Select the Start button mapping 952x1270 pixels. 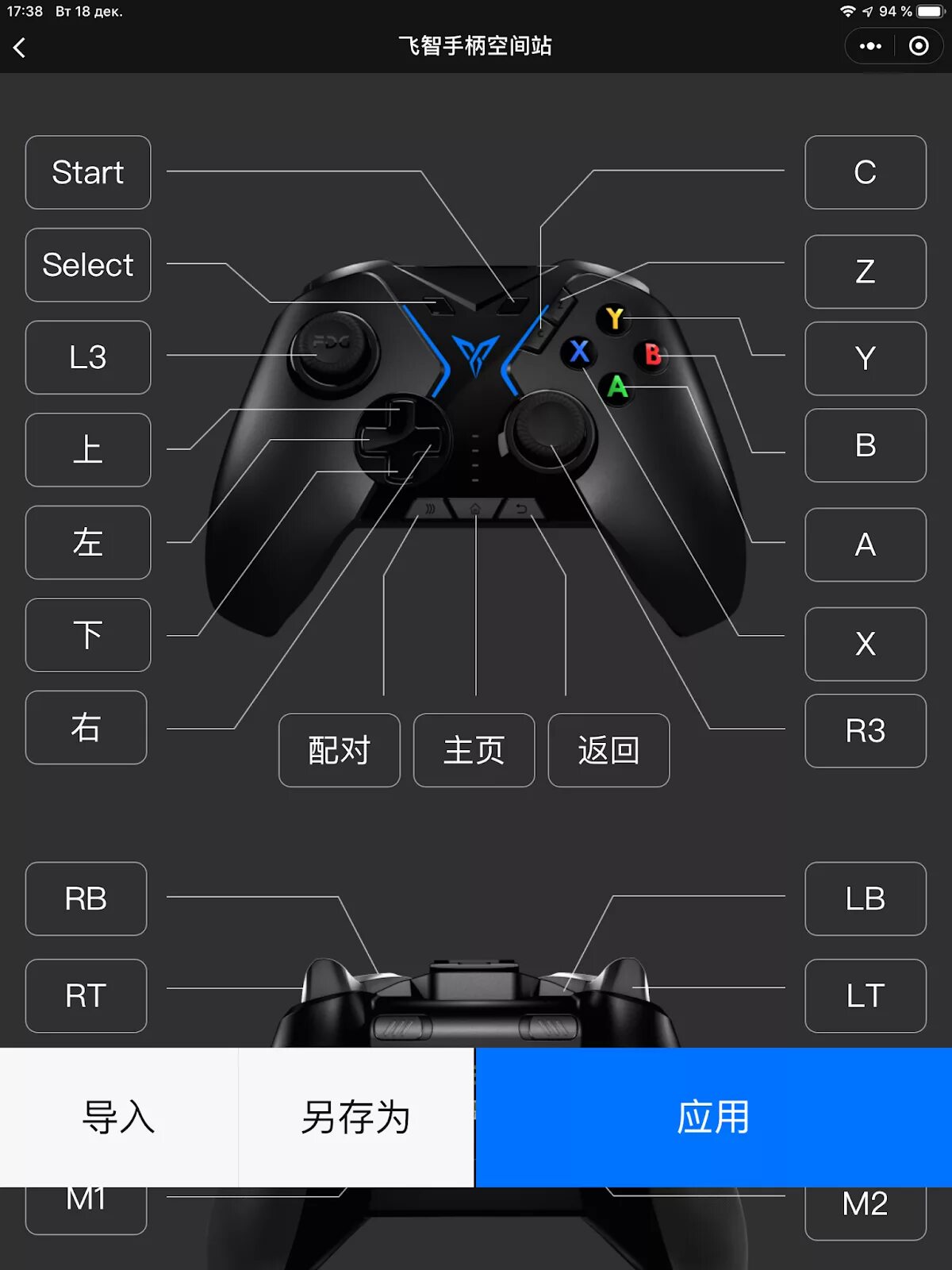[x=88, y=172]
